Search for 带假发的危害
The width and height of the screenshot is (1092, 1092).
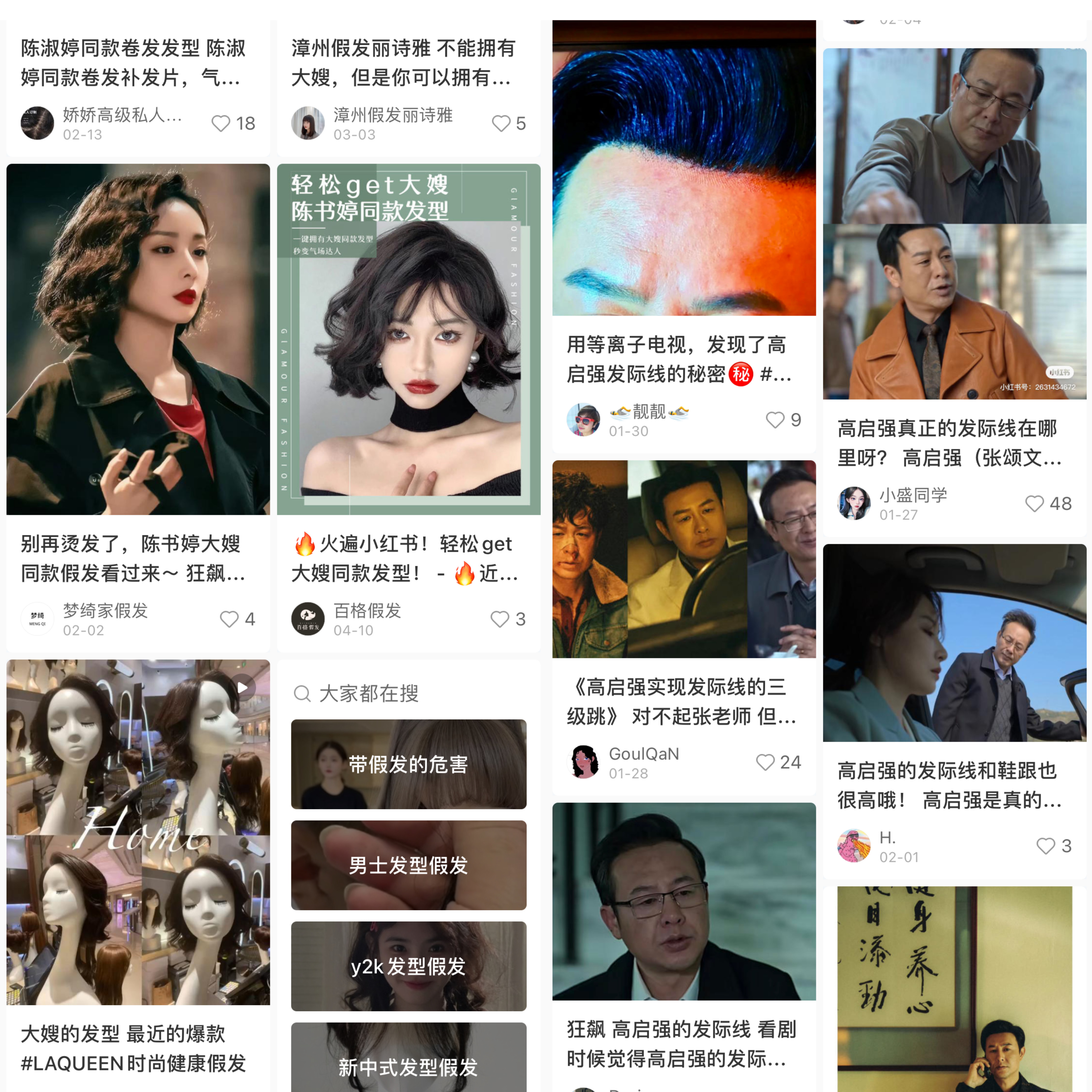[408, 764]
